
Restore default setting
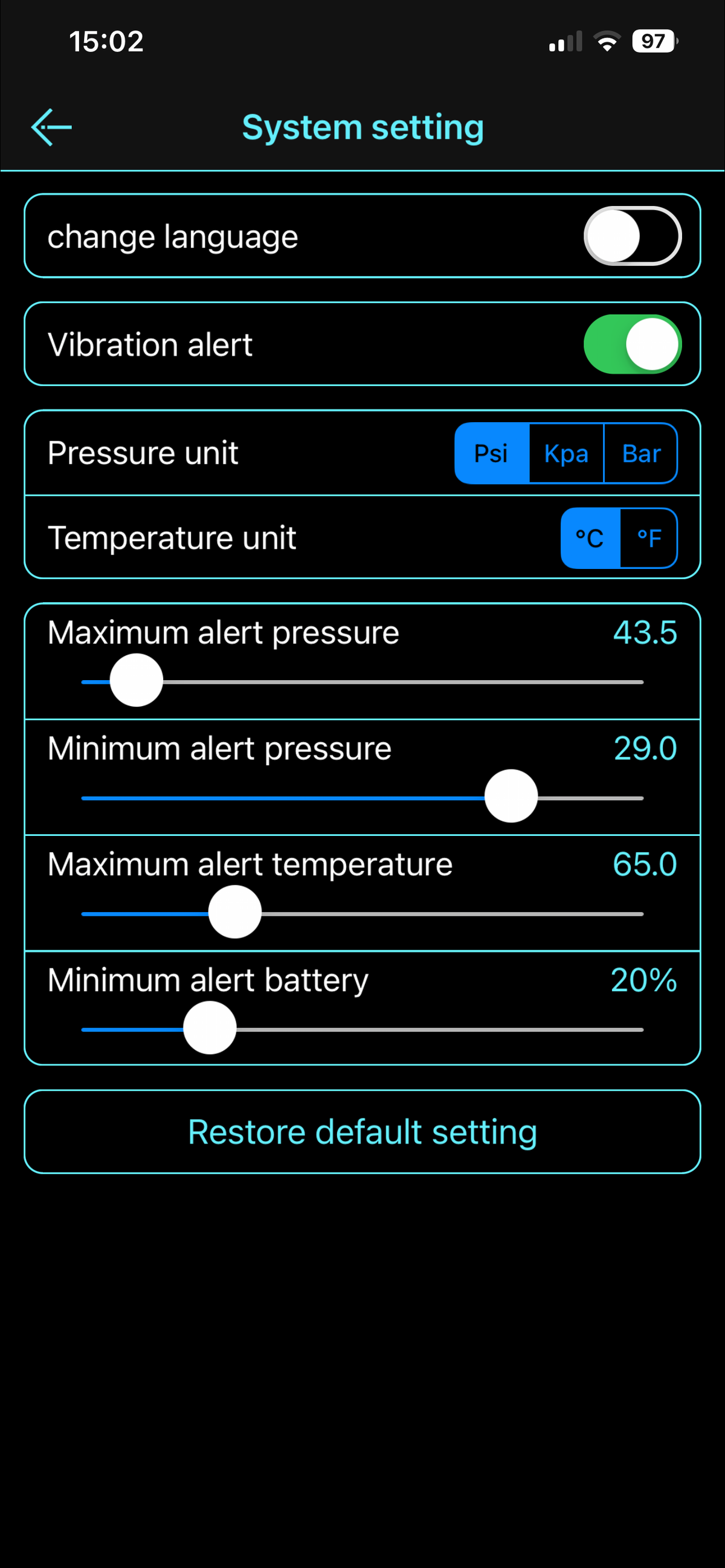pyautogui.click(x=362, y=1131)
